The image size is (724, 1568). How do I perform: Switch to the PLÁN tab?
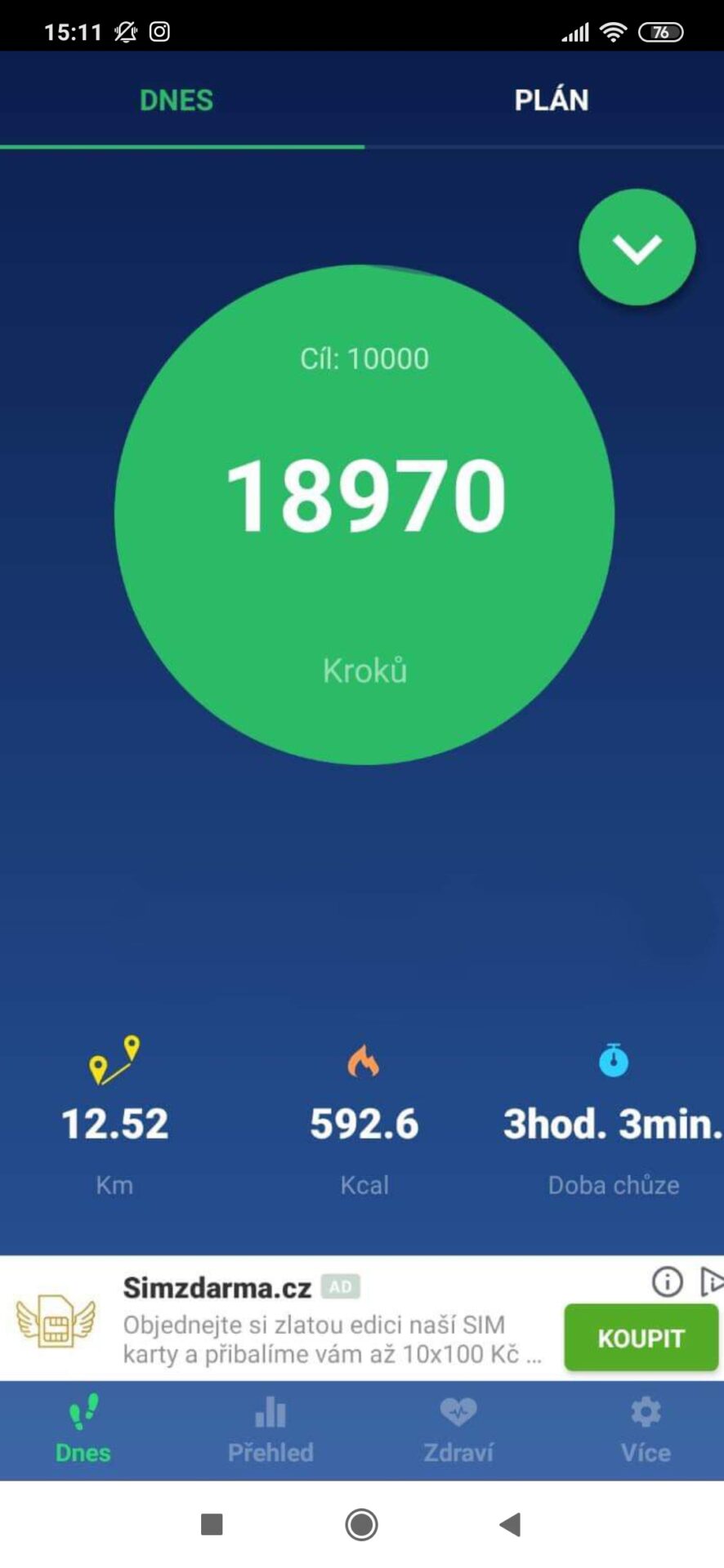point(551,100)
